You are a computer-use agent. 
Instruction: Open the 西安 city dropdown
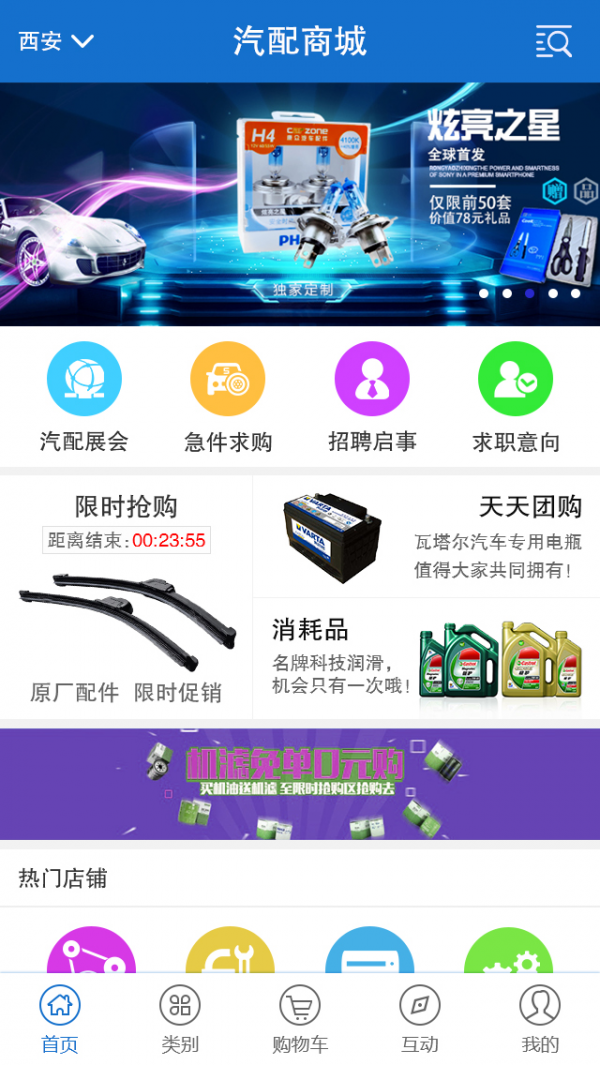[x=56, y=41]
